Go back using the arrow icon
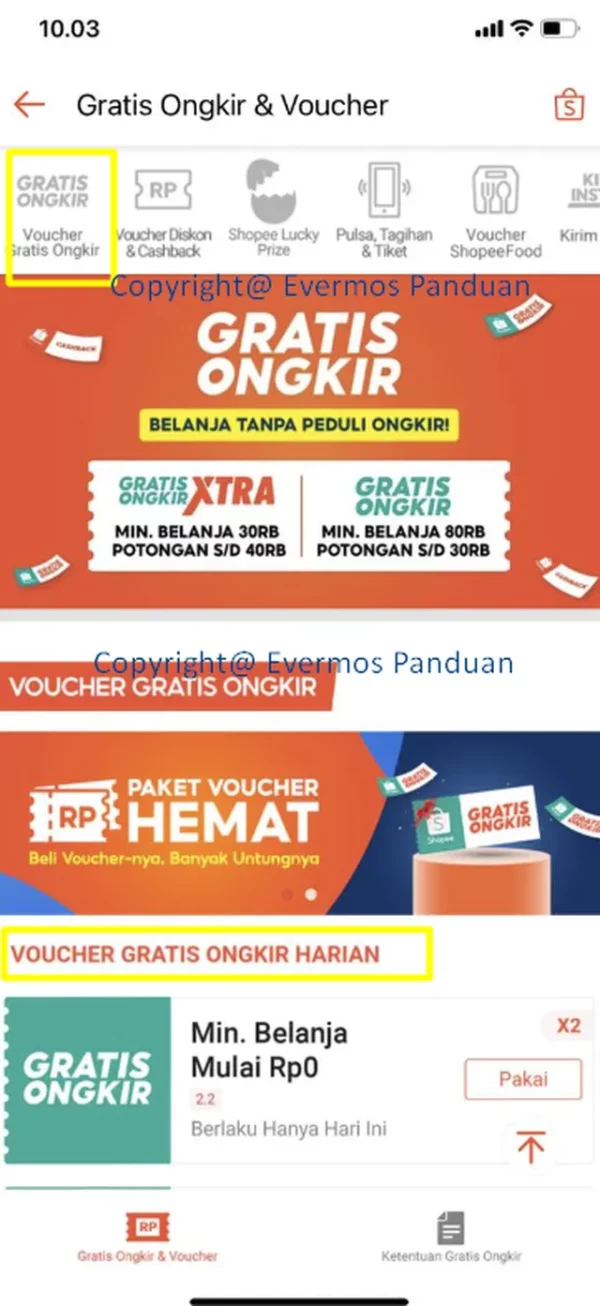The width and height of the screenshot is (600, 1306). [x=30, y=105]
